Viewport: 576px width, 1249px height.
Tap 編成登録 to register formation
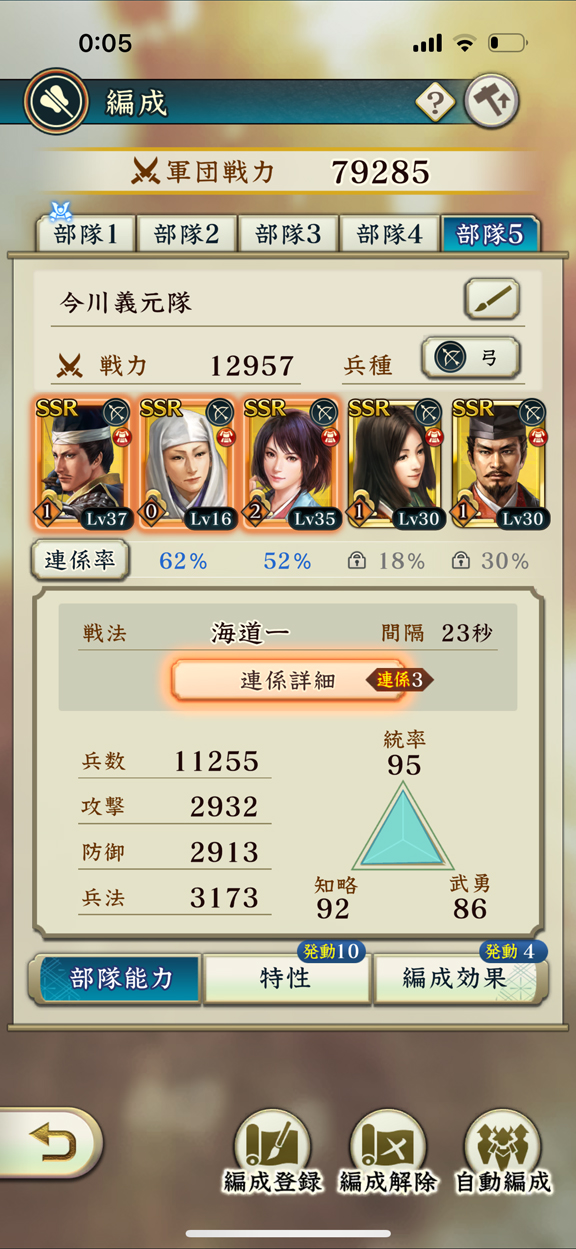(273, 1152)
